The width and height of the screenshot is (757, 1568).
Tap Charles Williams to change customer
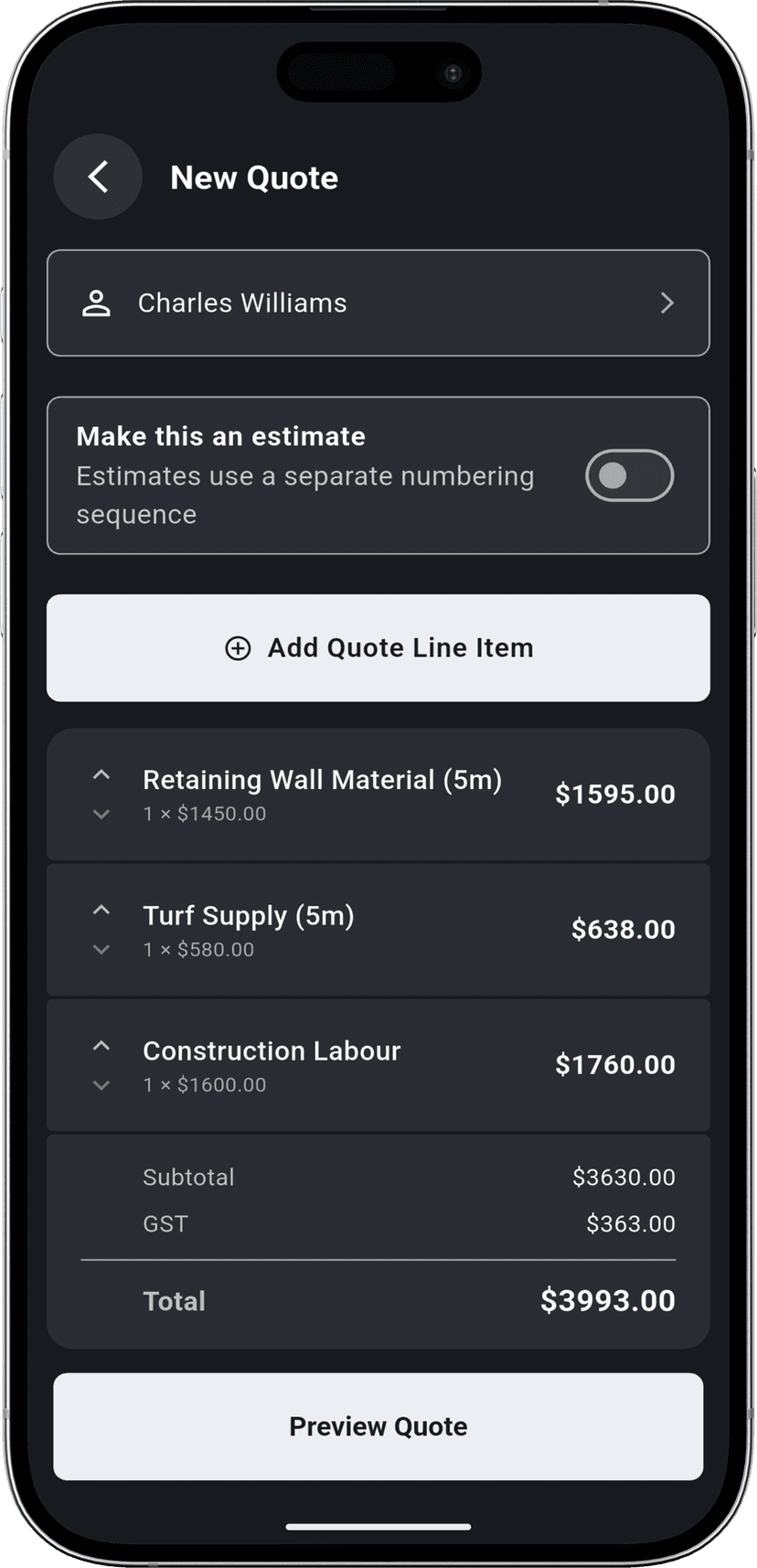click(241, 303)
